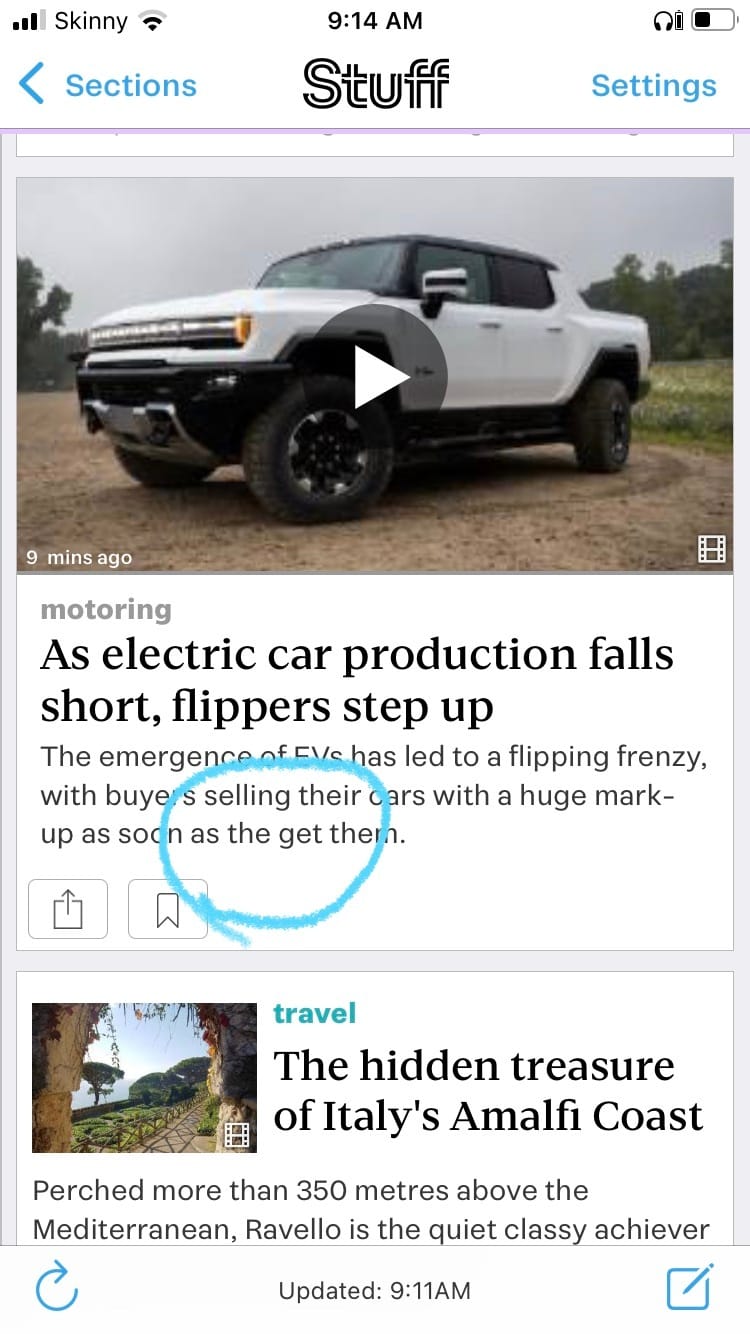Screen dimensions: 750x1334
Task: Open Settings
Action: 653,86
